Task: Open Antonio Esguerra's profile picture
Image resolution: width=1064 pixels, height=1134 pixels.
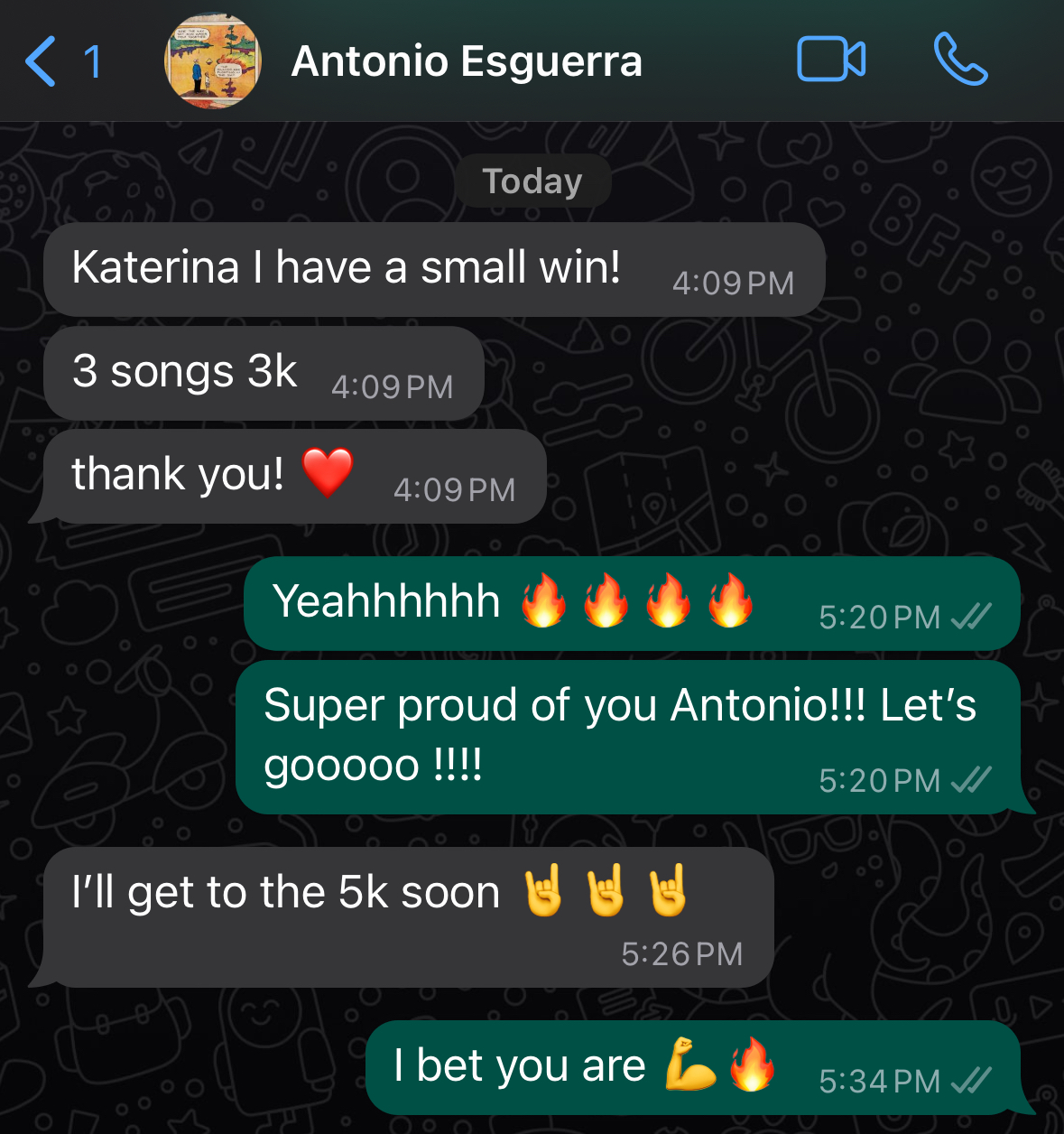Action: coord(213,61)
